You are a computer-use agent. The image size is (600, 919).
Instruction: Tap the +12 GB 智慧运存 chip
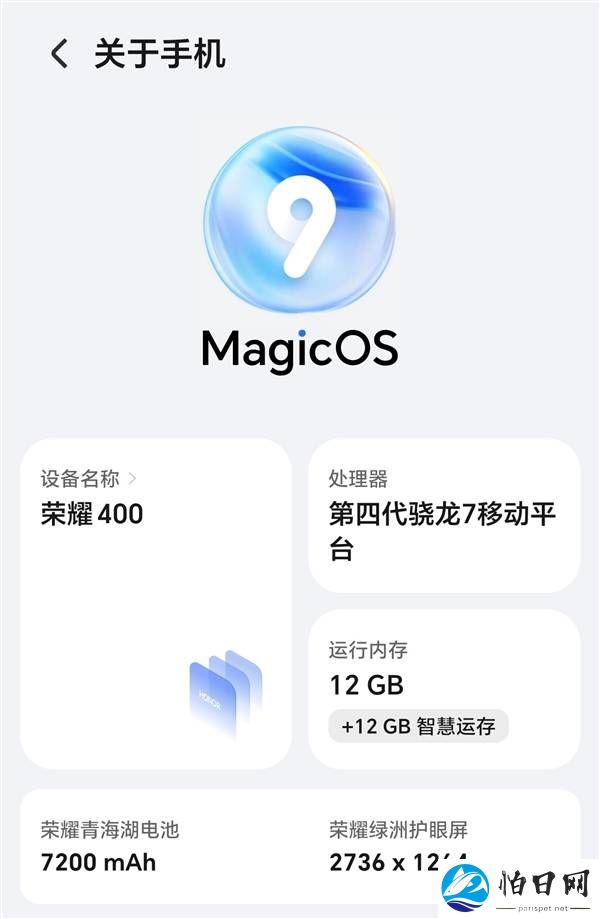pos(418,726)
